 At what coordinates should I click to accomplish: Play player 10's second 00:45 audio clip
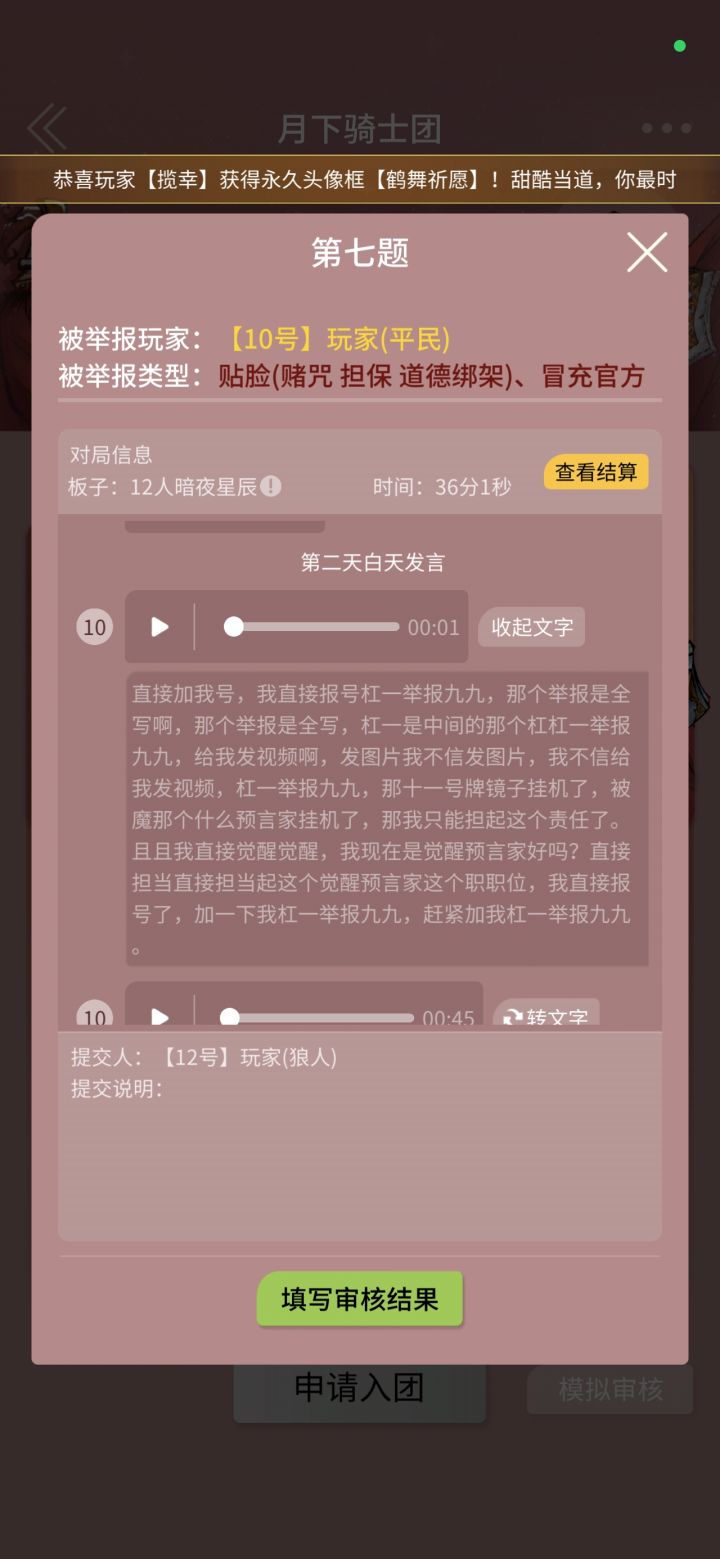158,1017
